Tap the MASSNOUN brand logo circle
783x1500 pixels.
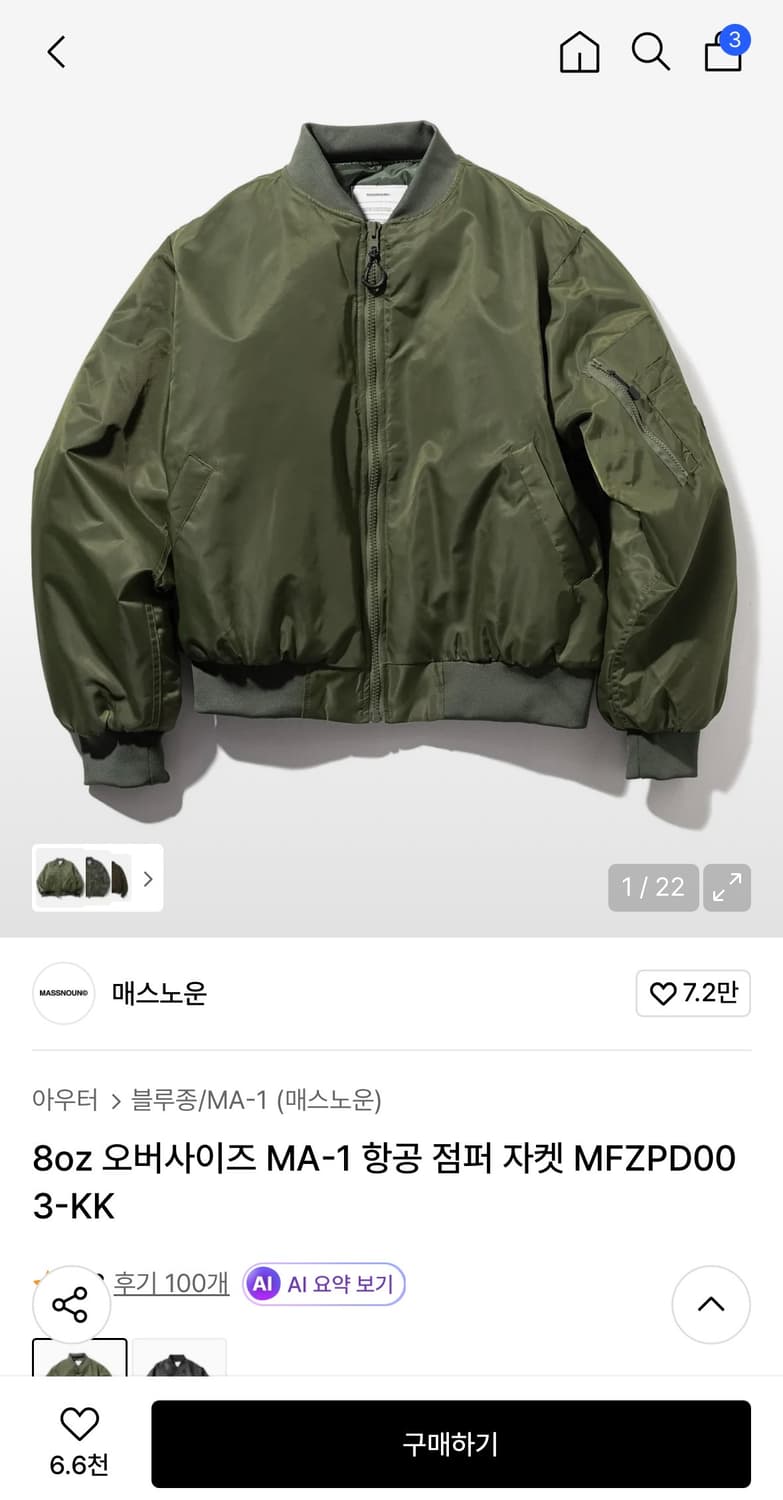coord(63,993)
